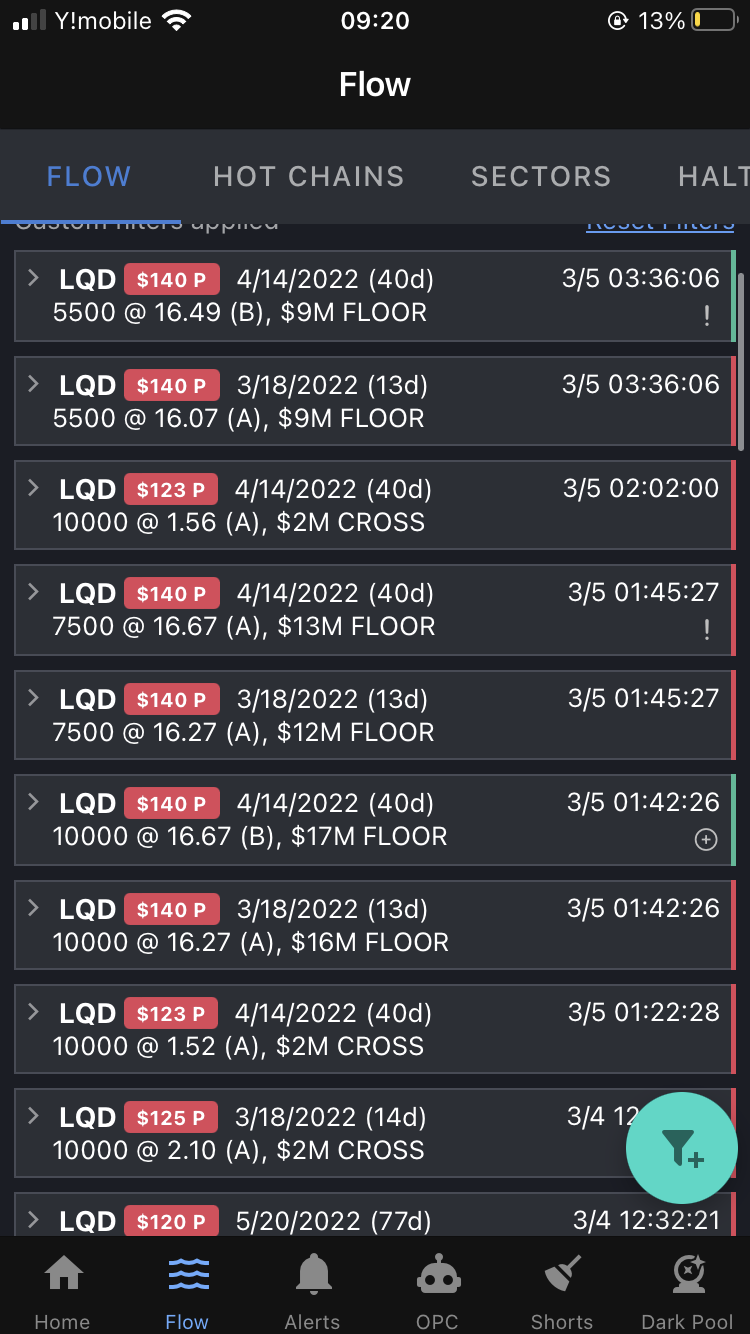Viewport: 750px width, 1334px height.
Task: Open the 10000 @ 1.56 (A) CROSS entry
Action: coord(374,505)
